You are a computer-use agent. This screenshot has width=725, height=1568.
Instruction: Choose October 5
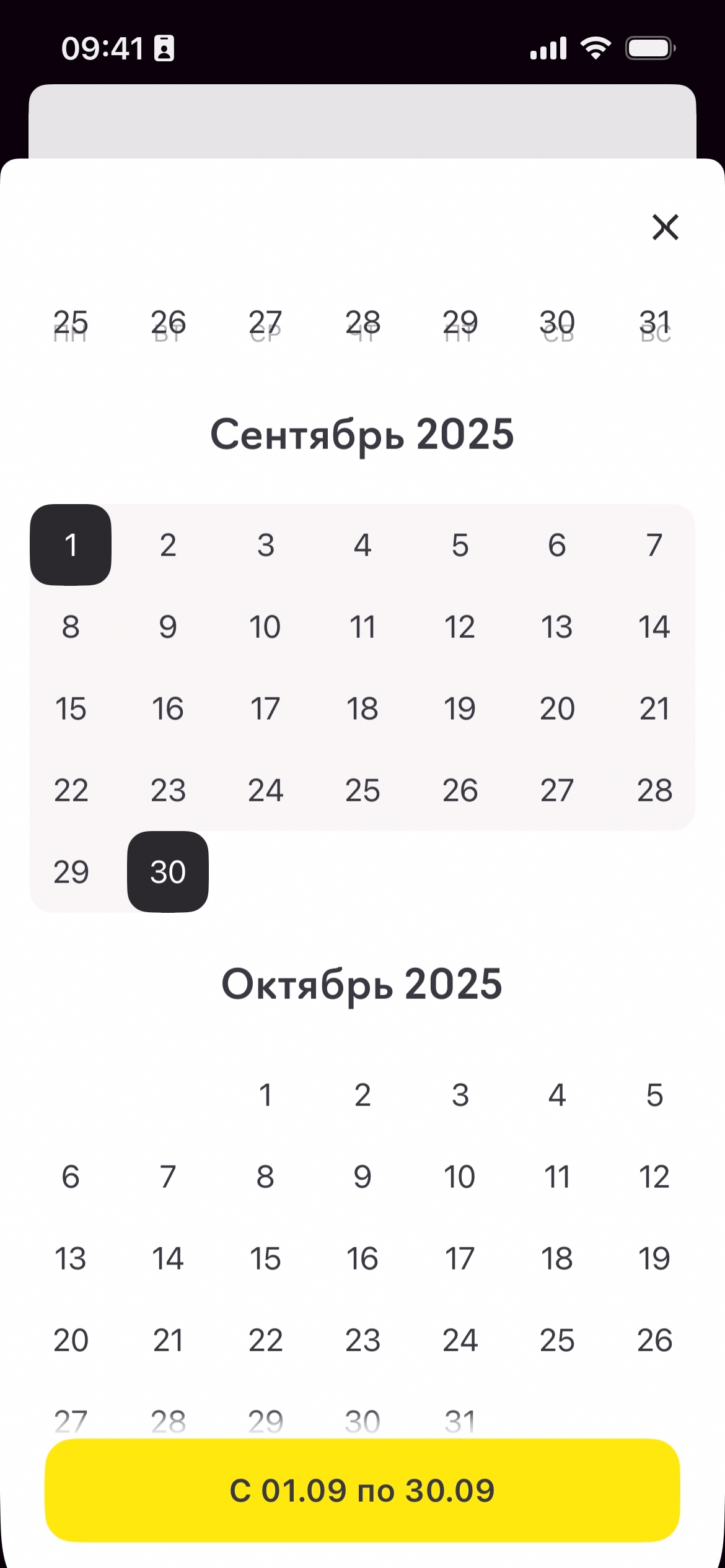[x=654, y=1095]
